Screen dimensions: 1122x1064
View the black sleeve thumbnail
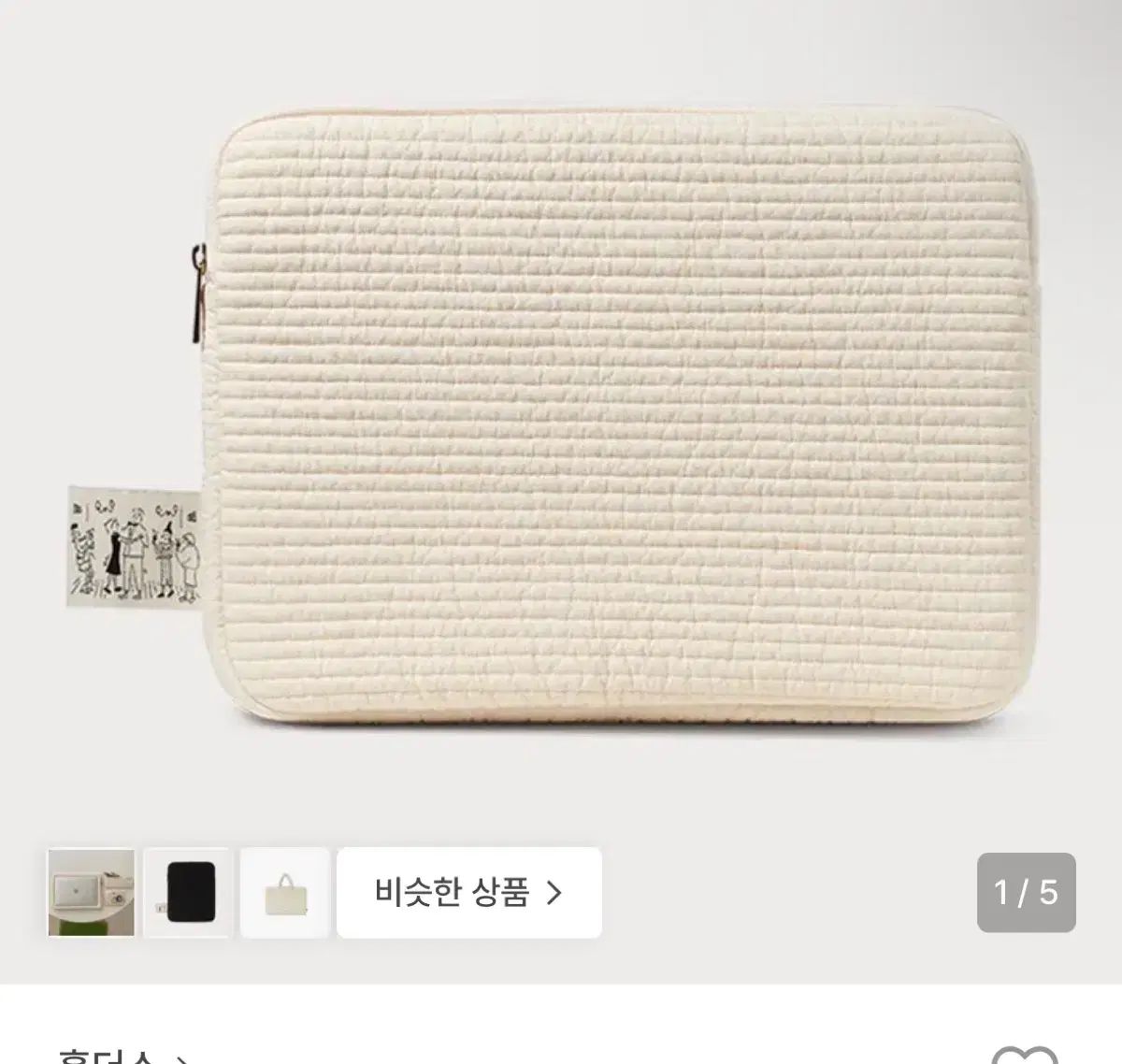[x=189, y=892]
